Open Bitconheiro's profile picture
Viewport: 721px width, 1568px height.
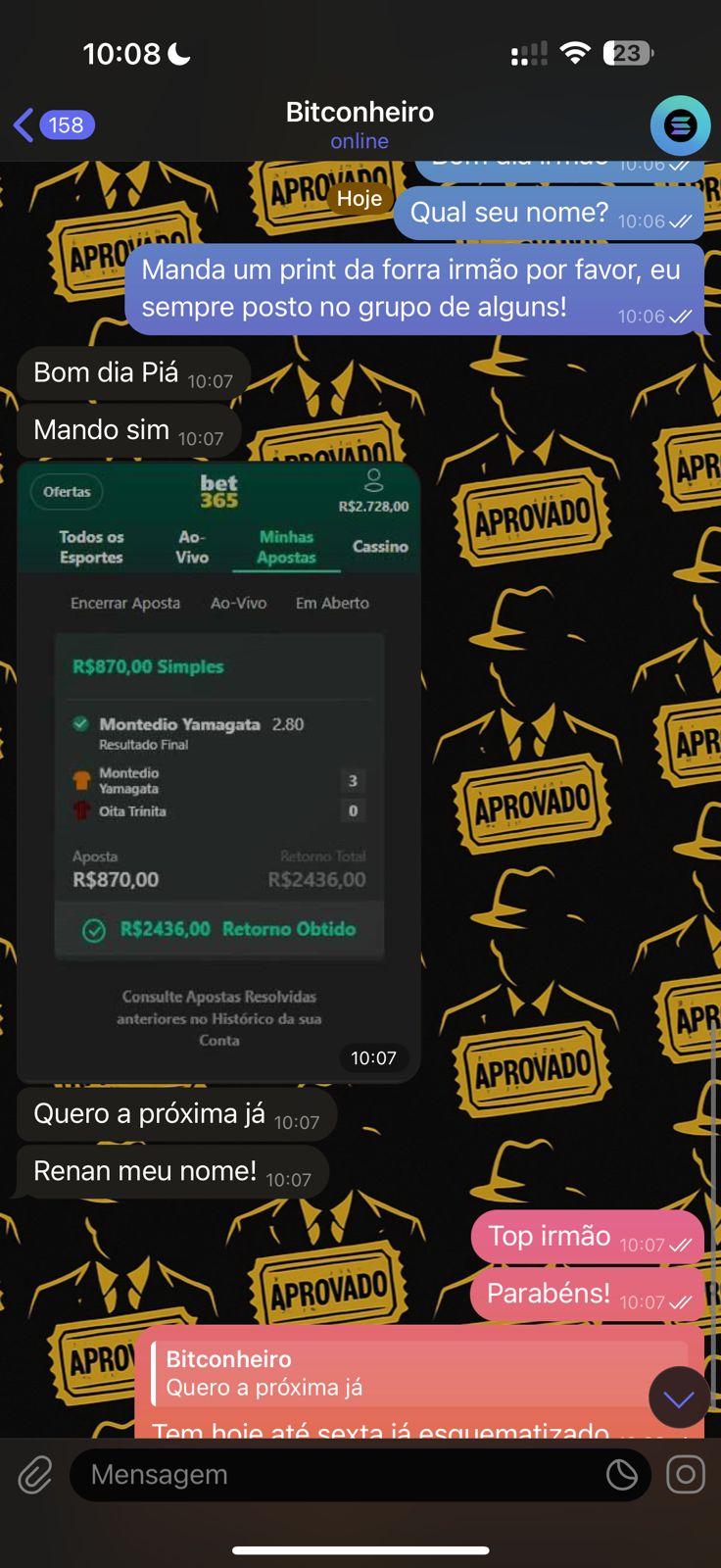pos(680,125)
